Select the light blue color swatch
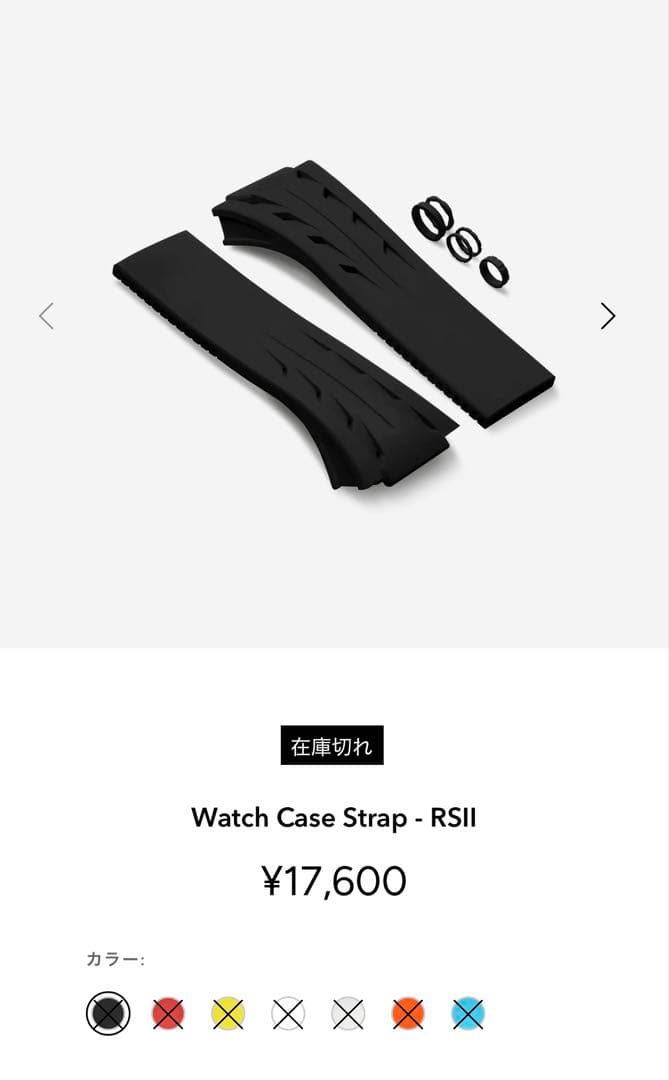Screen dimensions: 669x1080 pyautogui.click(x=468, y=1014)
